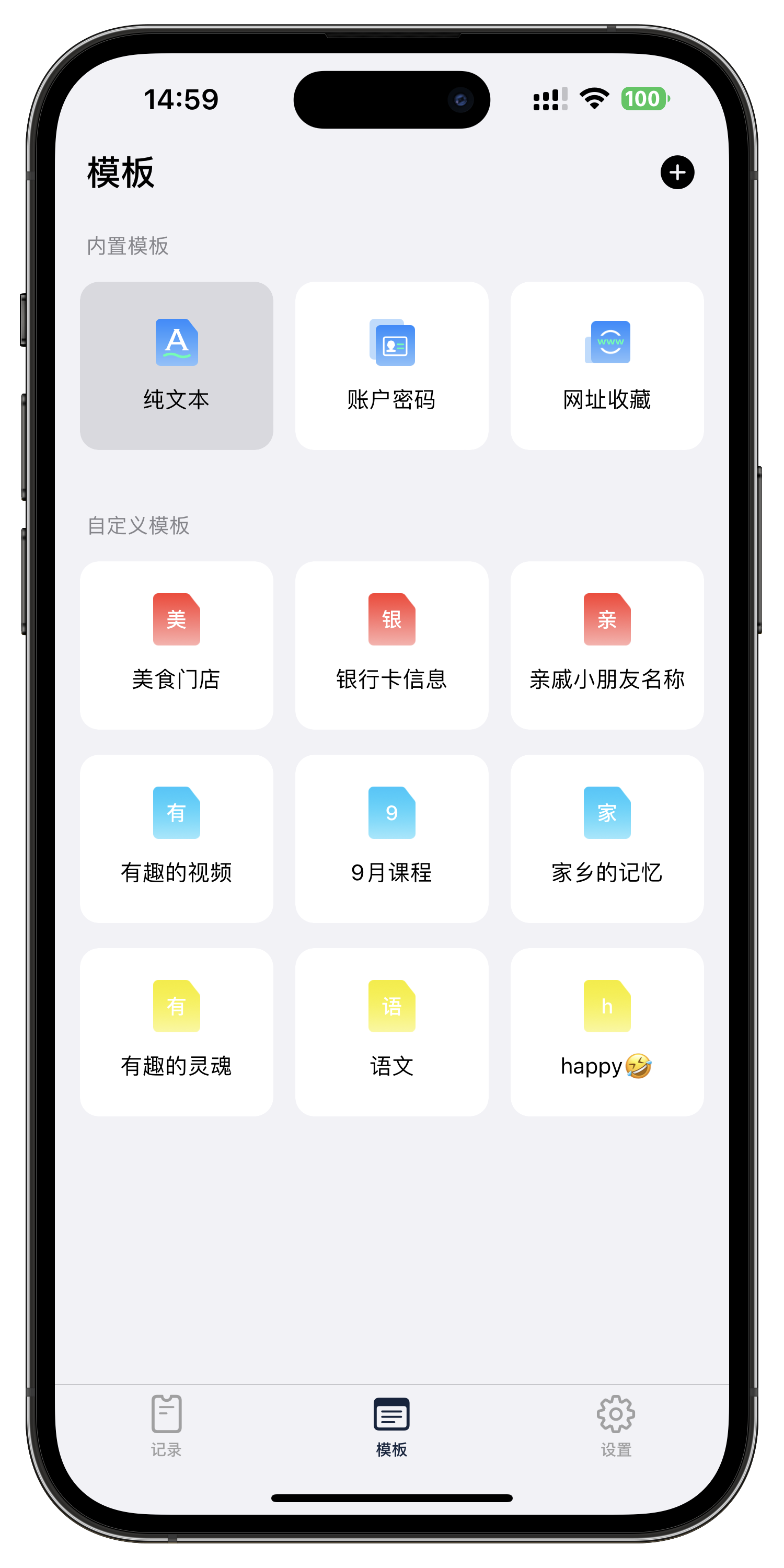Screen dimensions: 784x1568
Task: Tap the 模板 tab in the tab bar
Action: (391, 1424)
